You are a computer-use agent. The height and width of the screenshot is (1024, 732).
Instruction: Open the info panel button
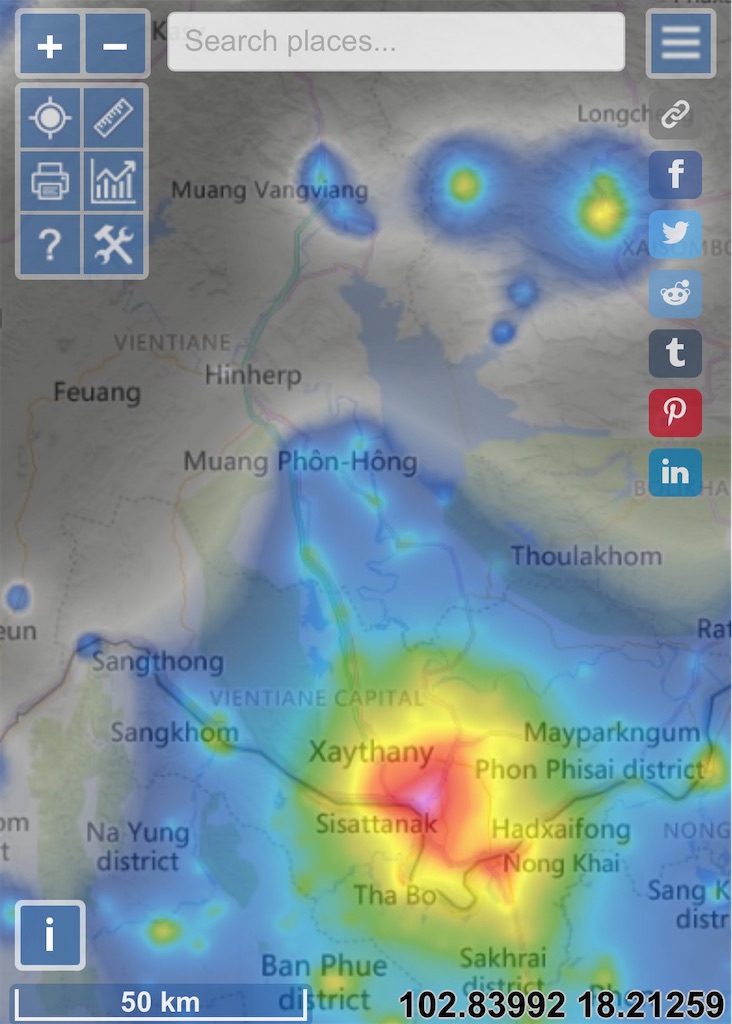tap(49, 936)
